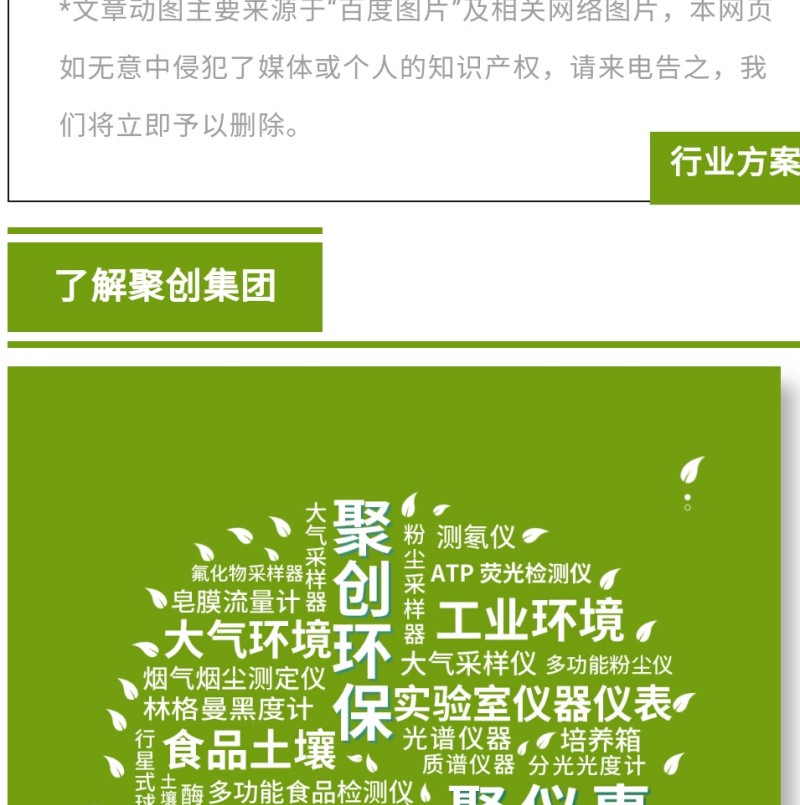Tap the 了解聚创集团 banner
This screenshot has height=805, width=800.
click(x=166, y=287)
